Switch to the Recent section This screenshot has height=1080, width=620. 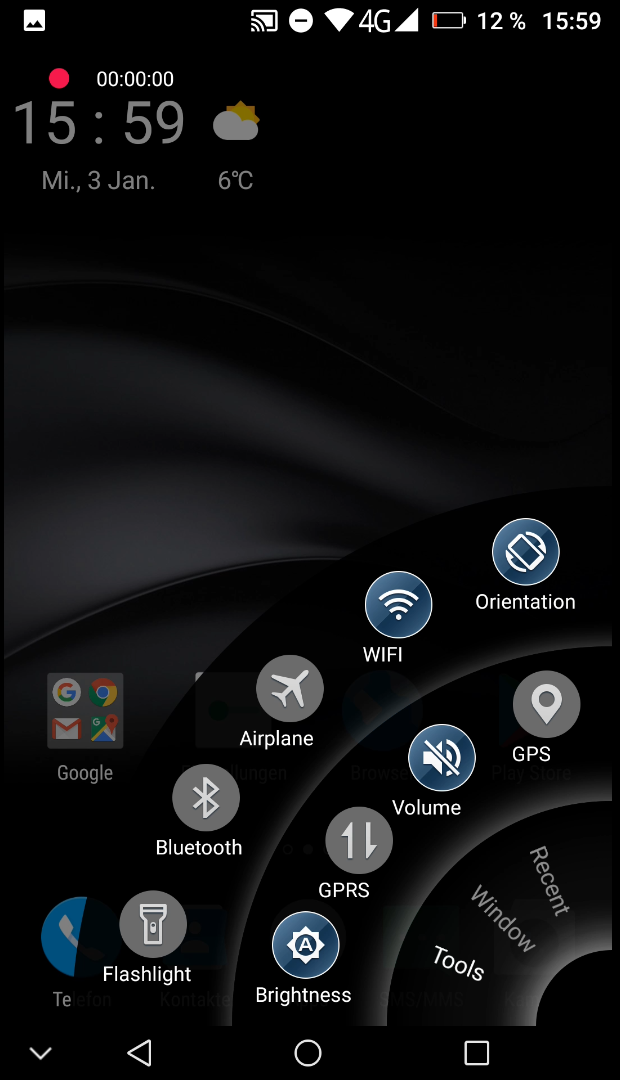(x=550, y=881)
